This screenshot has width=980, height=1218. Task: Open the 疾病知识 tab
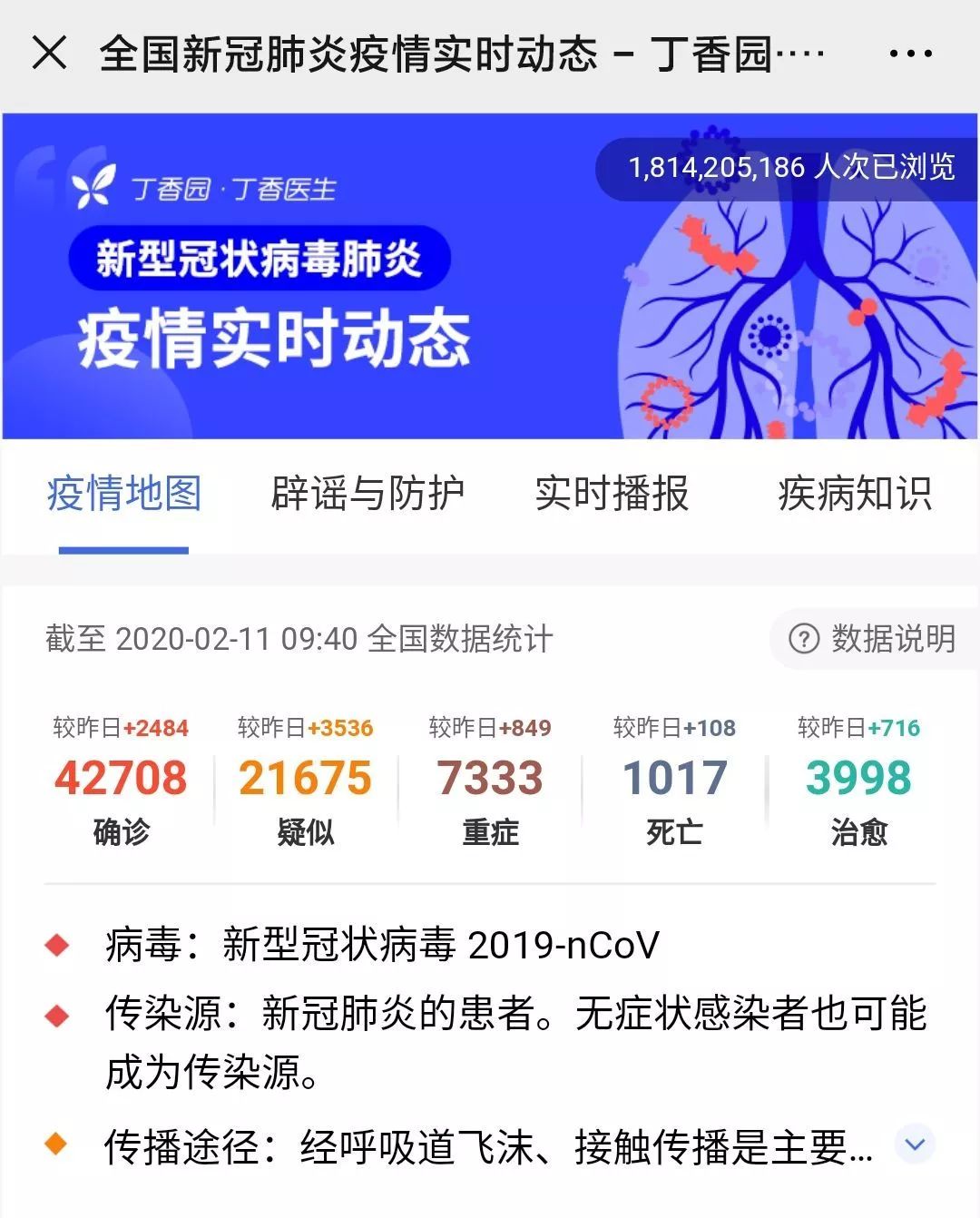tap(857, 493)
